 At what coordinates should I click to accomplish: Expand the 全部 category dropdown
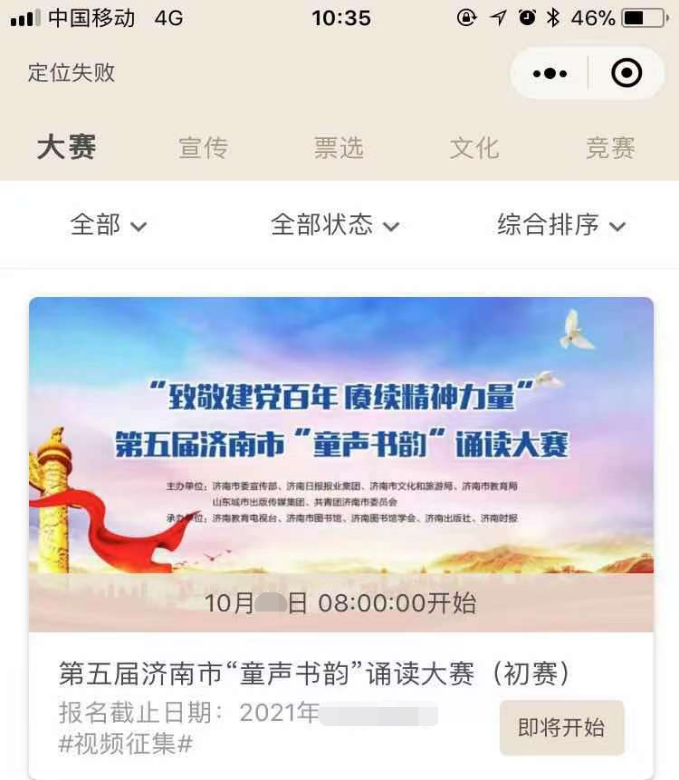108,225
